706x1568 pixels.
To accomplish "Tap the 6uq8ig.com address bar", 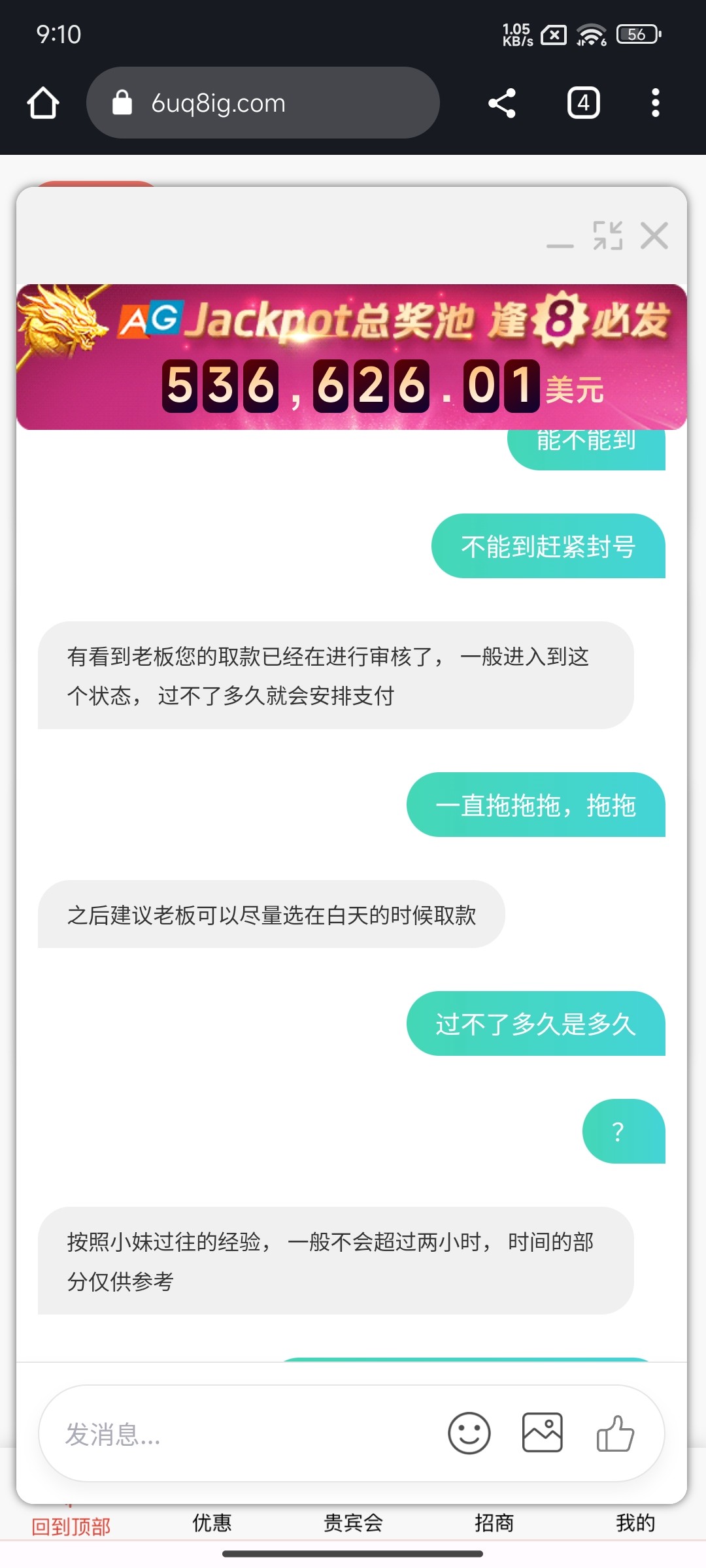I will click(261, 103).
